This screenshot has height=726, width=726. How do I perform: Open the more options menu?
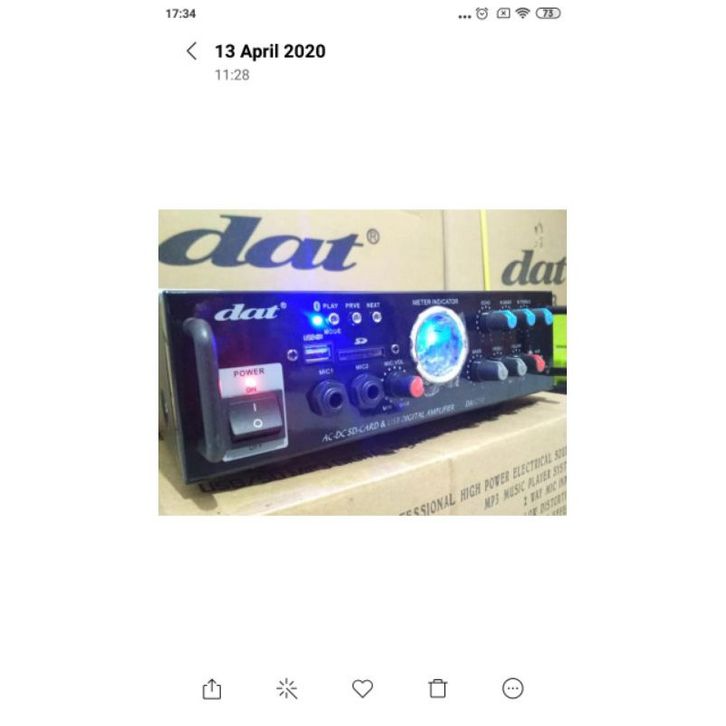[x=513, y=688]
